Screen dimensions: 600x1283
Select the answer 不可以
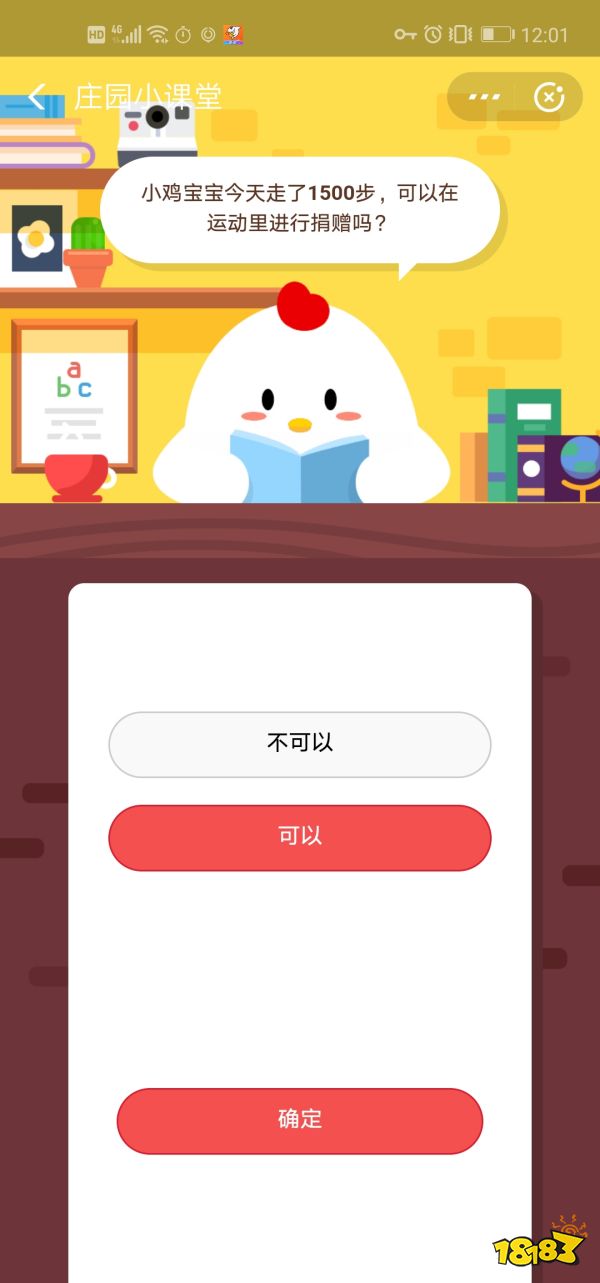click(x=300, y=744)
